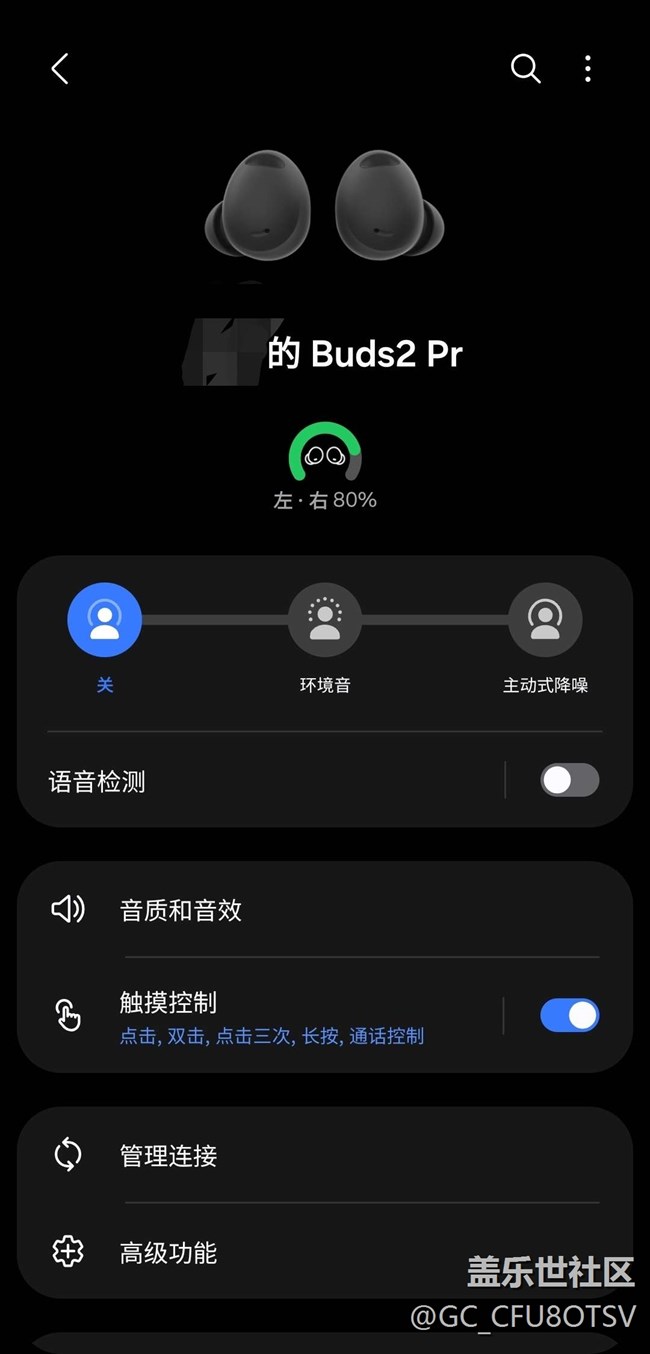Switch to 环境音 ambient sound mode
Viewport: 650px width, 1354px height.
325,620
